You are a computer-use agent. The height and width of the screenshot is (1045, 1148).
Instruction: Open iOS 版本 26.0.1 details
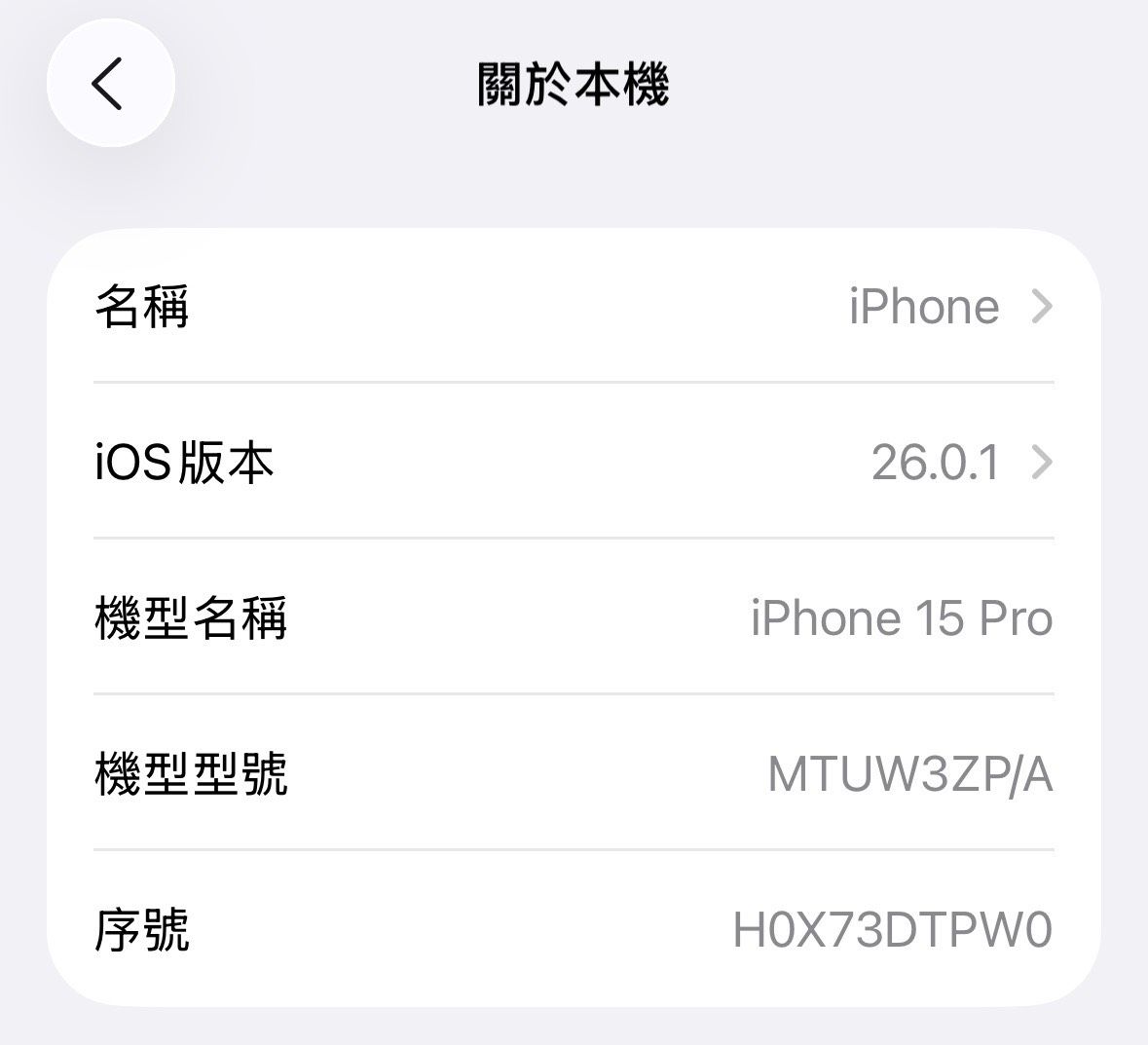[574, 462]
